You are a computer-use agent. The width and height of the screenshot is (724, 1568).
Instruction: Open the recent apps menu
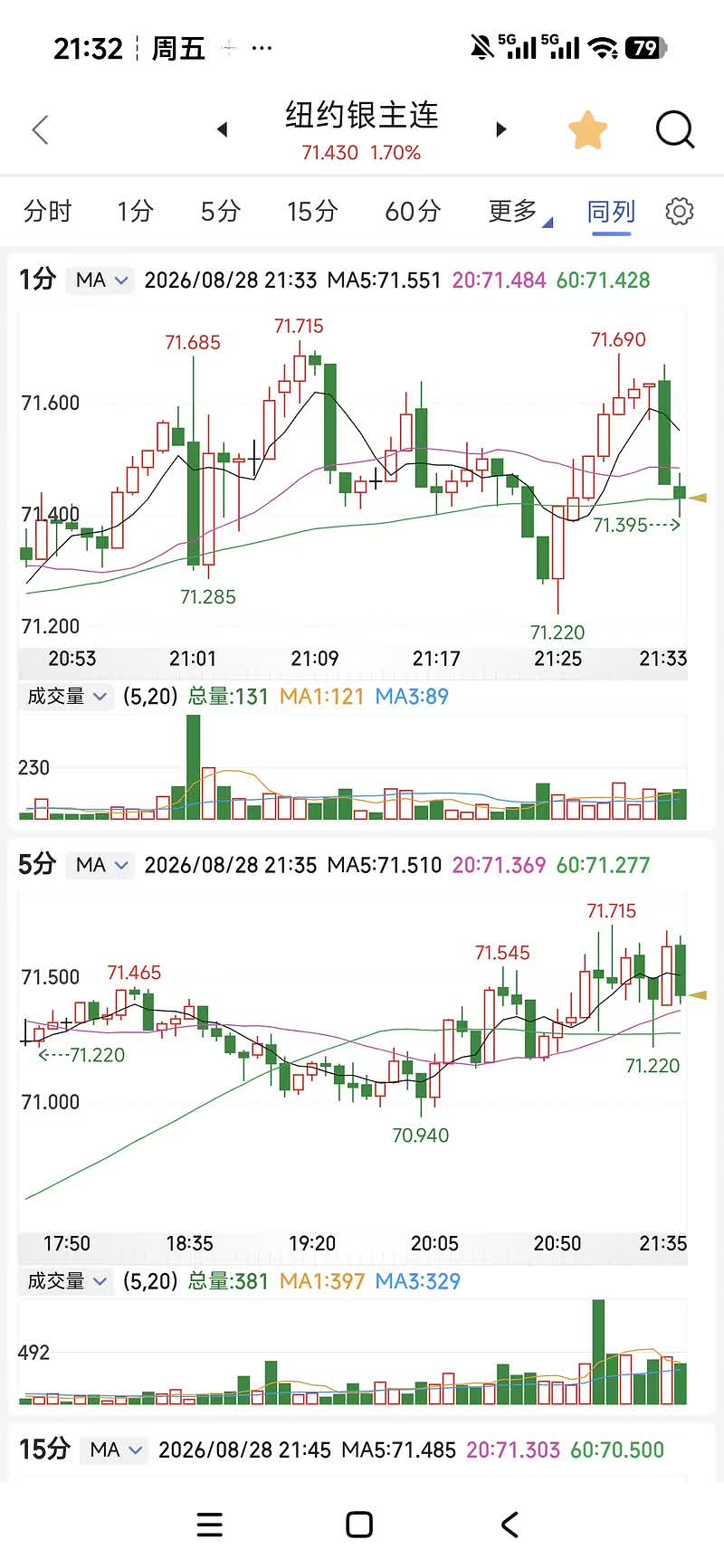(210, 1525)
